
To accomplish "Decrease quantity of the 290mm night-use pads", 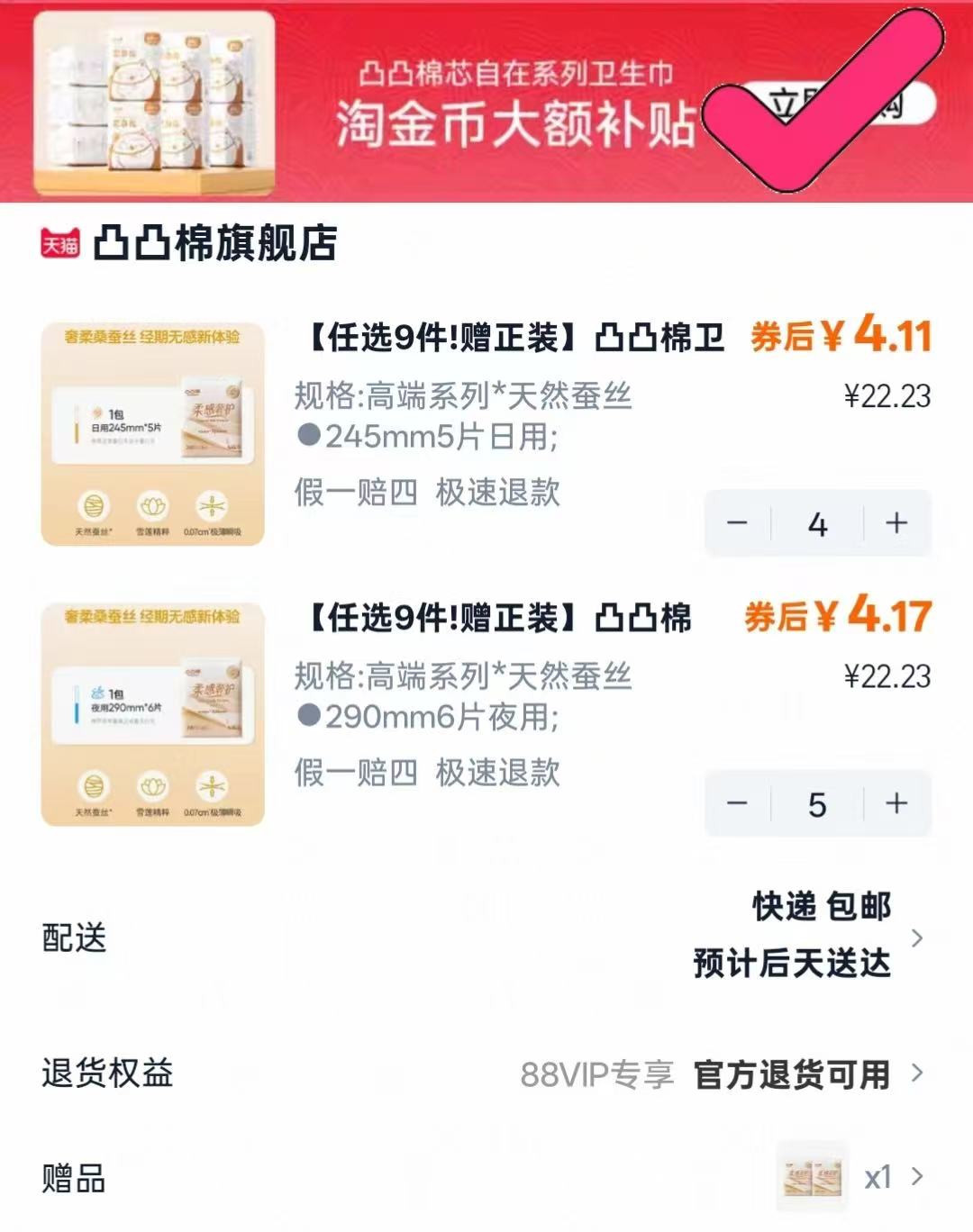I will tap(739, 804).
